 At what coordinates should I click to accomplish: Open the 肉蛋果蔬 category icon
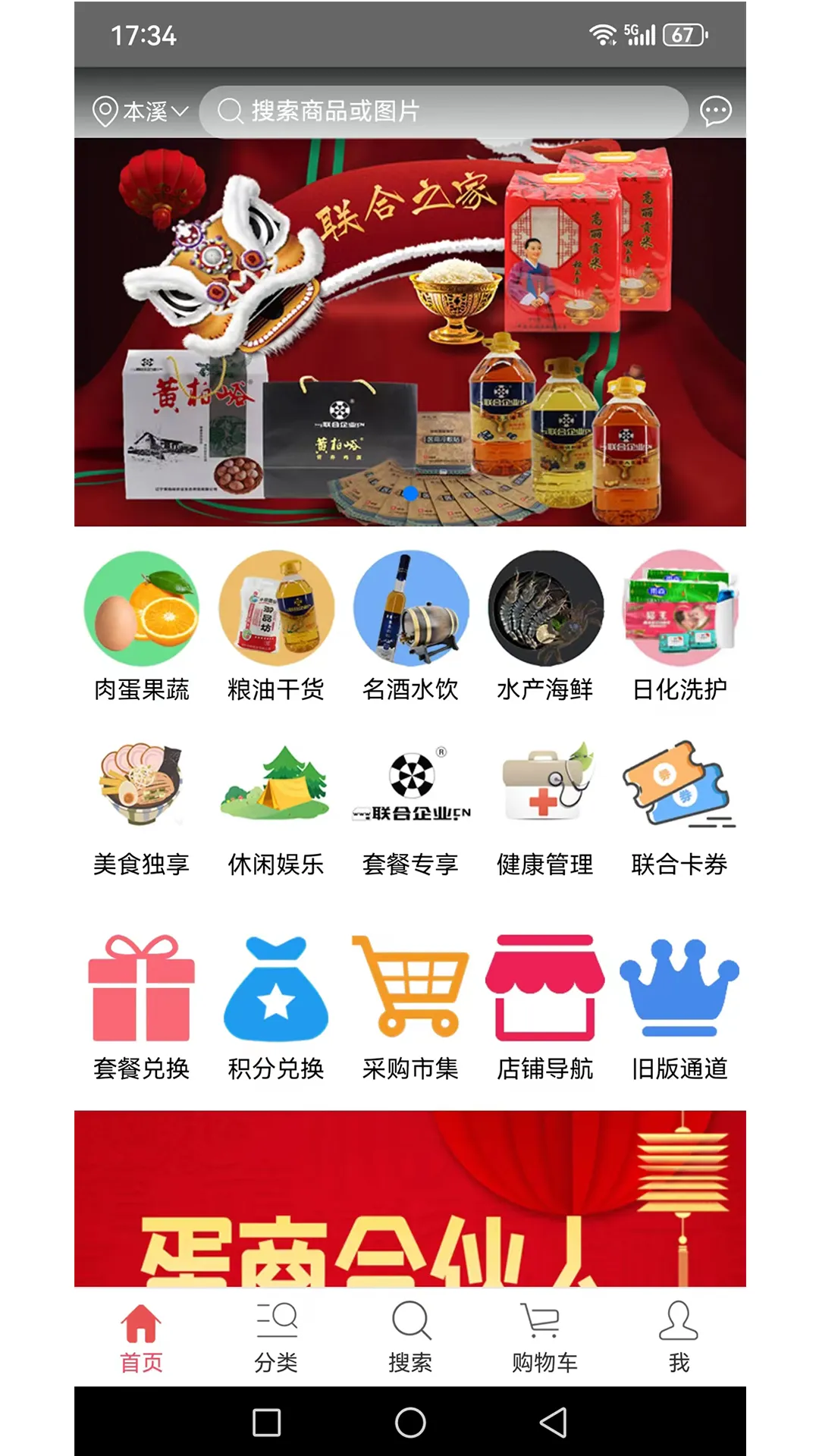[x=142, y=614]
